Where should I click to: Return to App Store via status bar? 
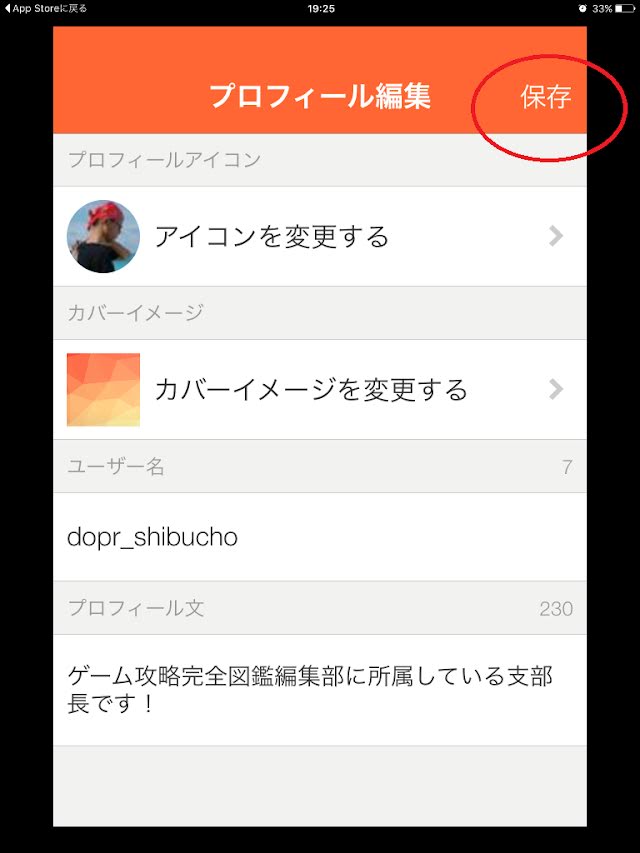pos(47,8)
